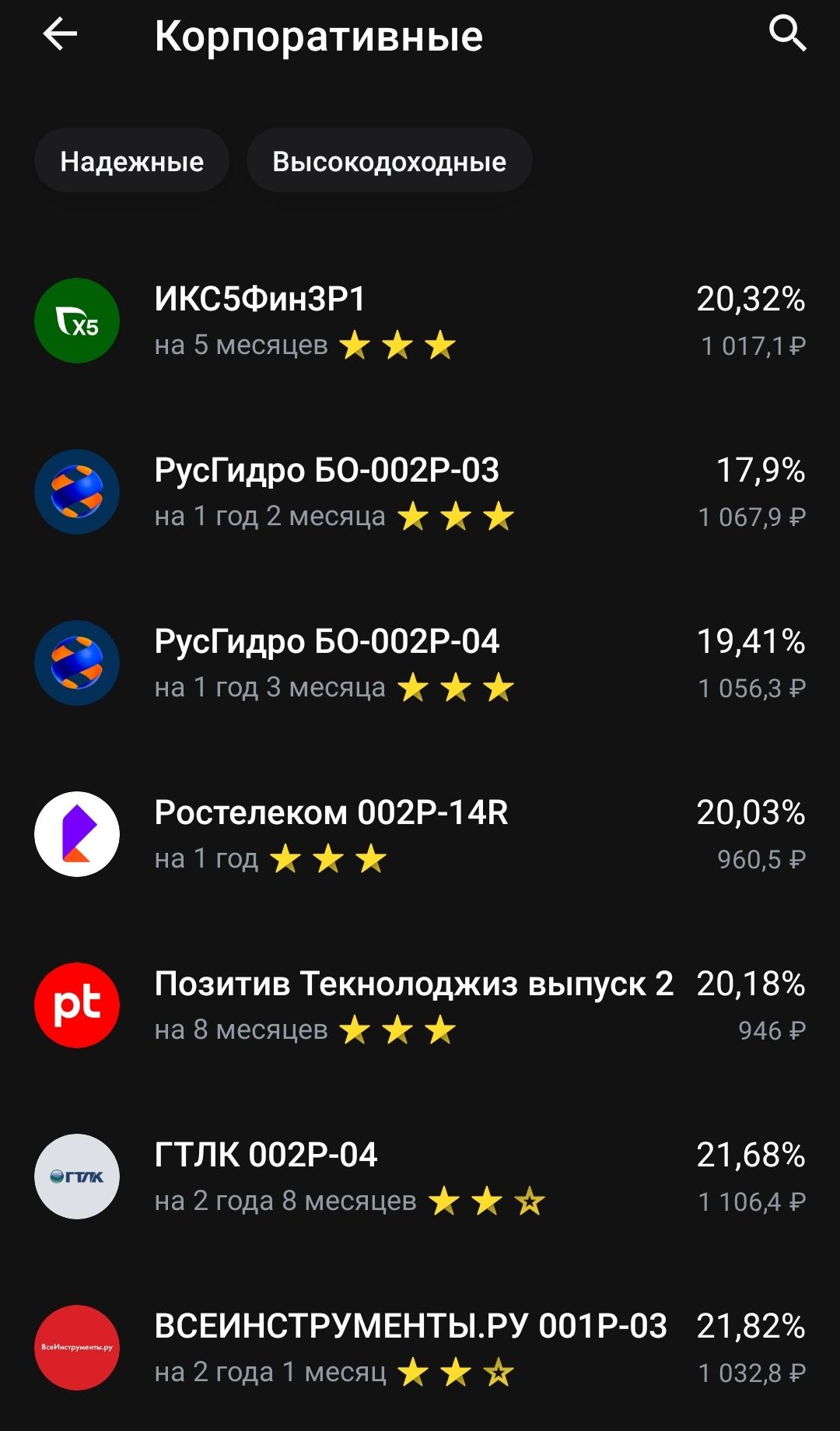Screen dimensions: 840x1431
Task: Open search with the magnifier icon
Action: click(787, 35)
